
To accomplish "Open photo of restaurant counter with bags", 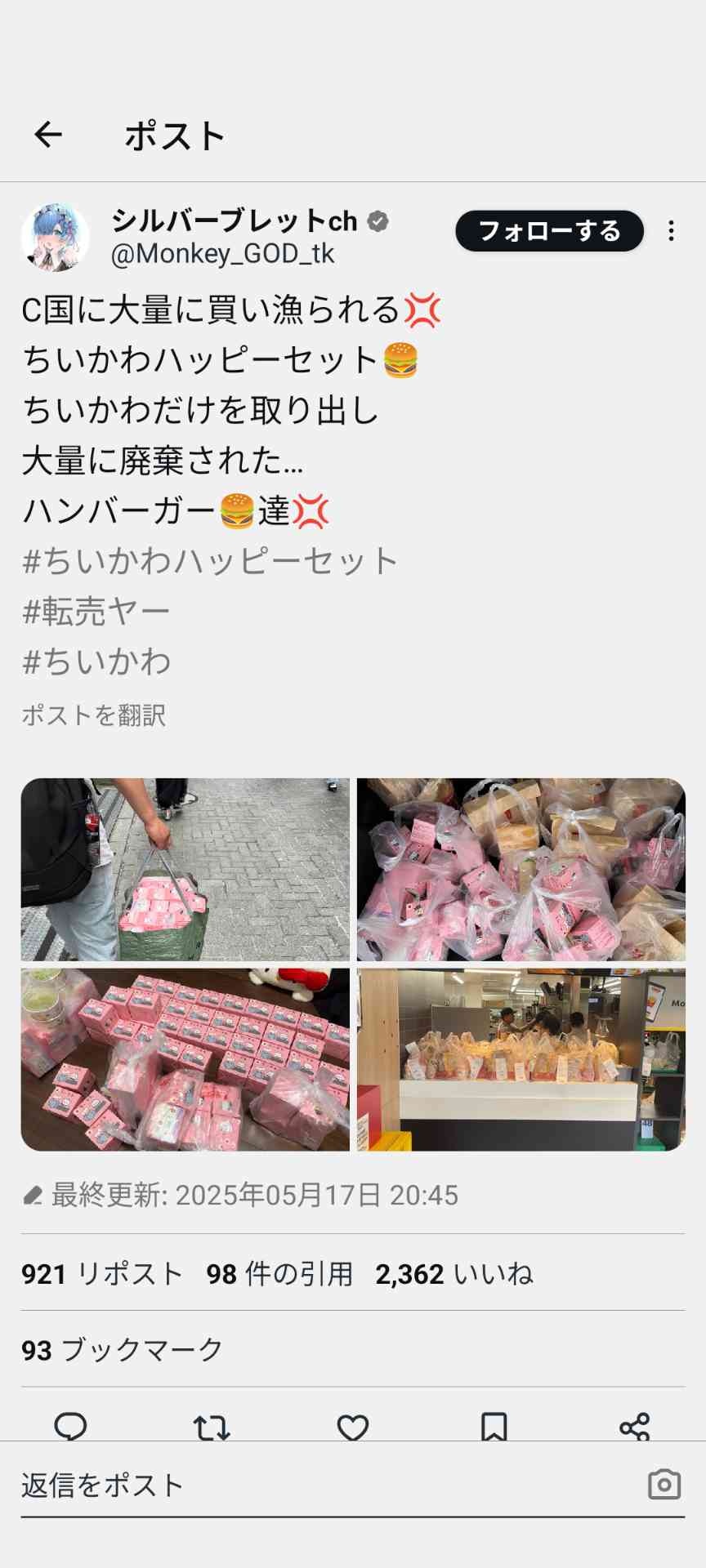I will point(521,1059).
